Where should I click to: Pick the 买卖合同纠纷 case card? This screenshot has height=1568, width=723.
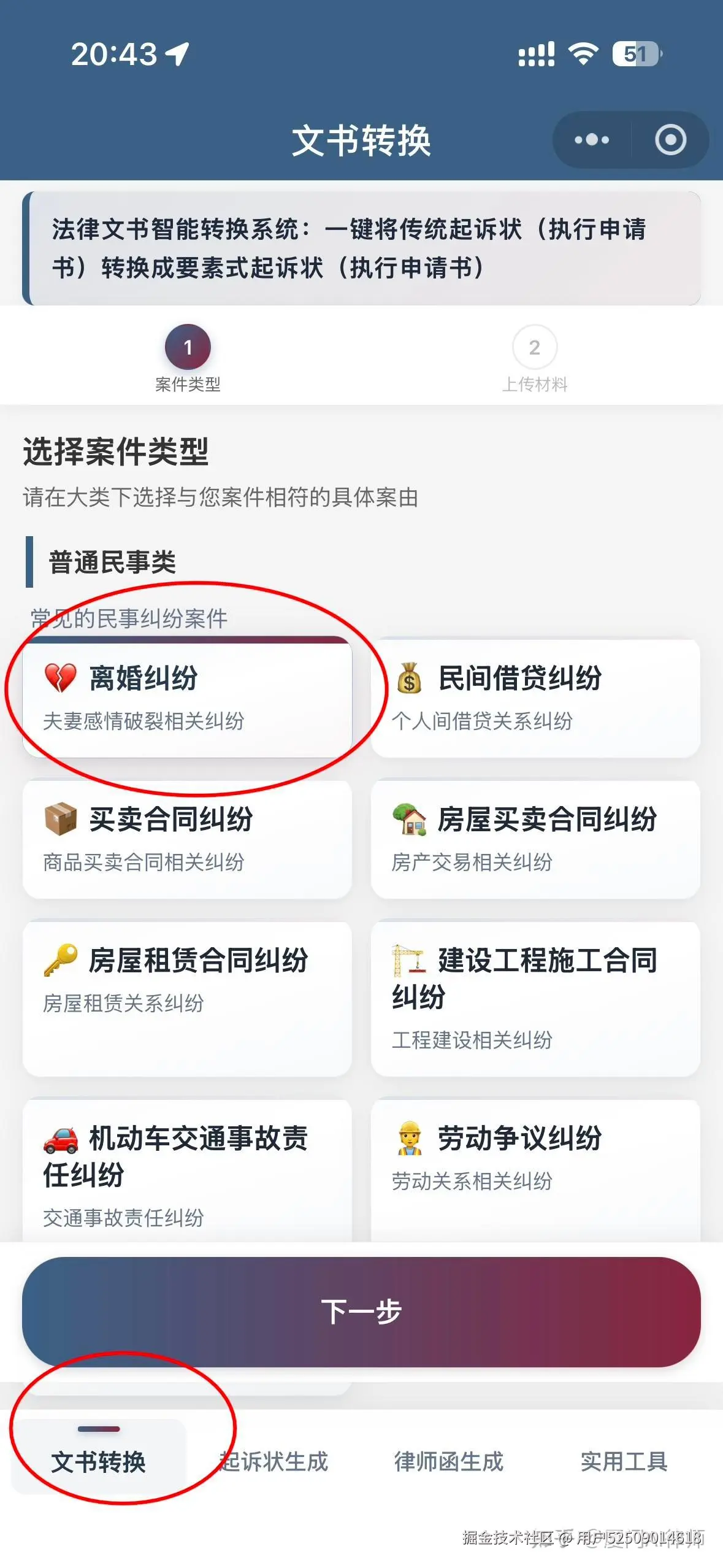click(187, 839)
